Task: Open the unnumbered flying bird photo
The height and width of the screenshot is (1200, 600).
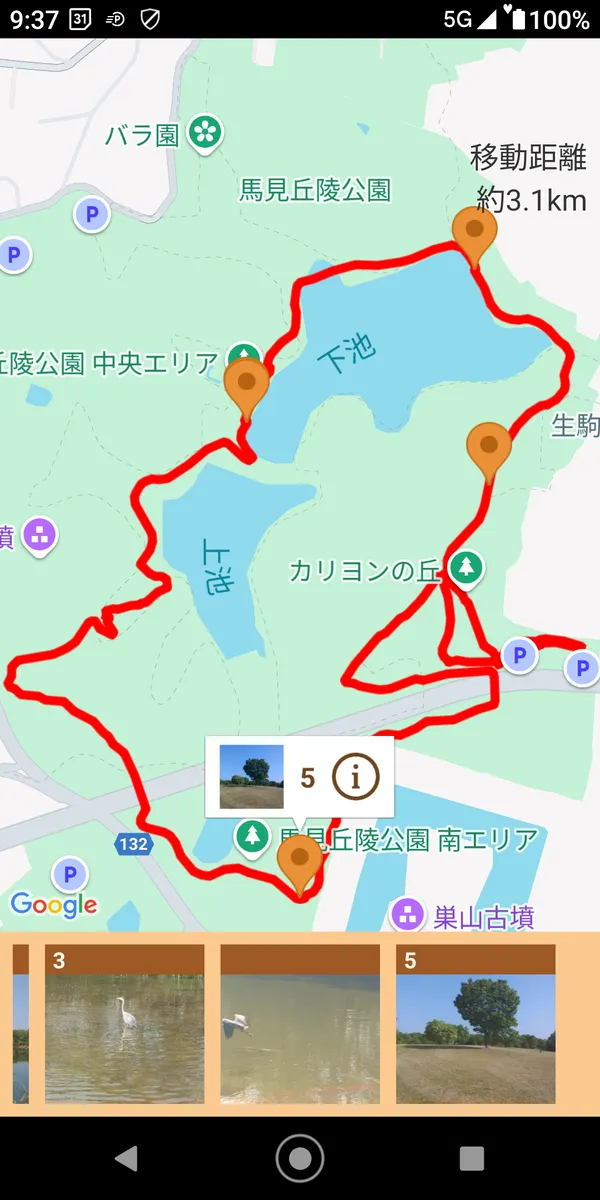Action: pyautogui.click(x=300, y=1024)
